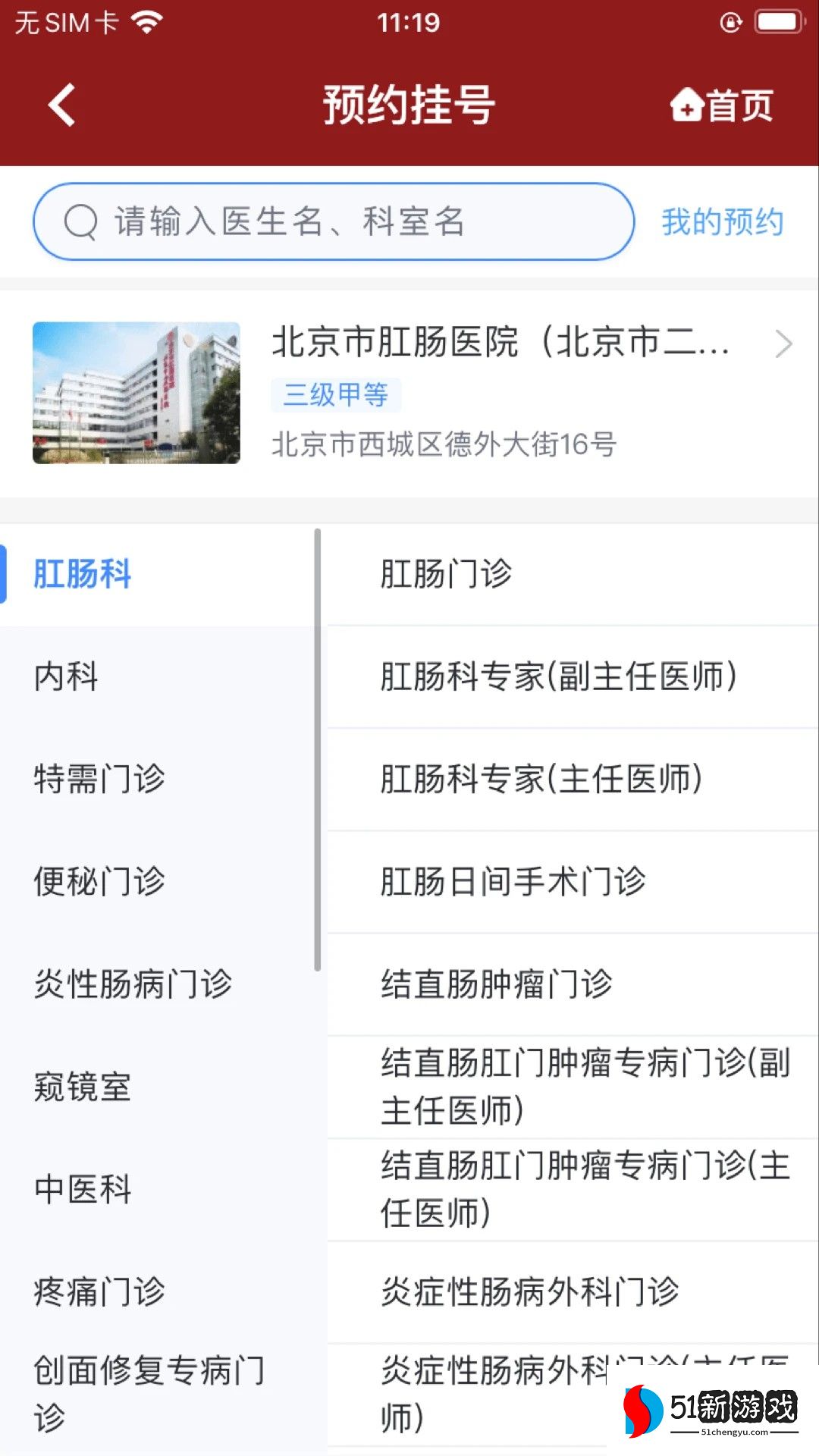Go back using the header arrow

[x=62, y=105]
